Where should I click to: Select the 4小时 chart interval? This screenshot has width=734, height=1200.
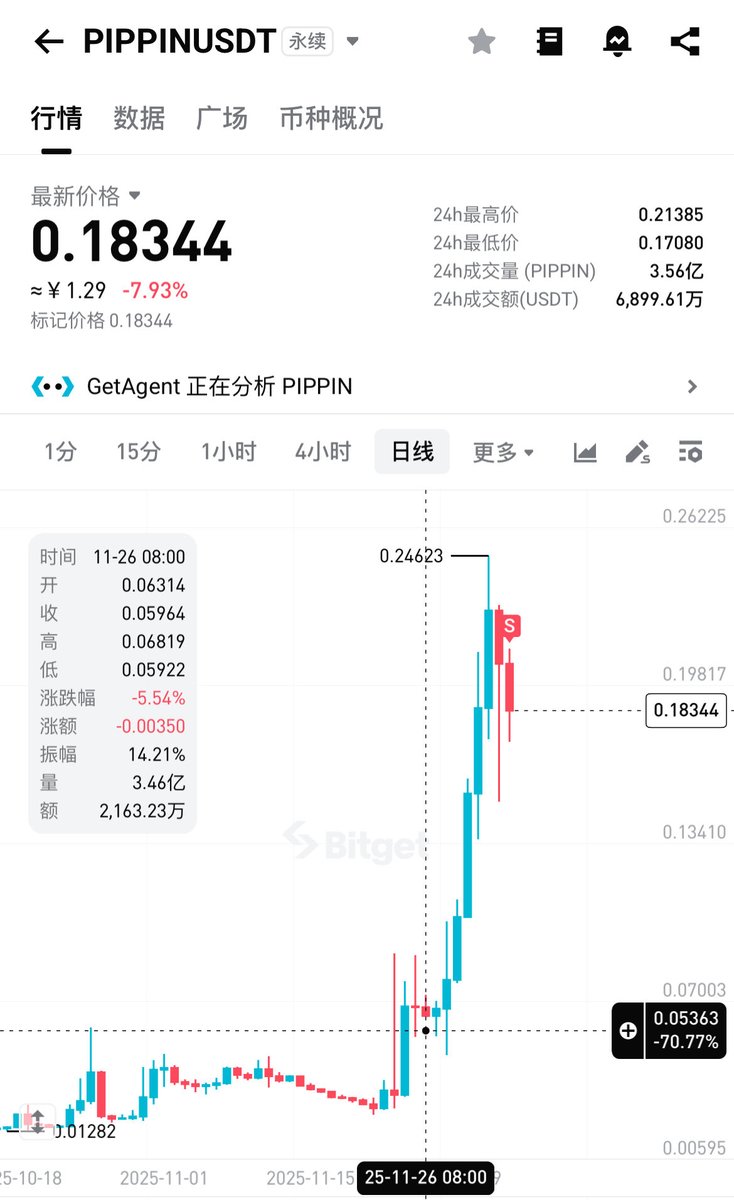point(322,452)
